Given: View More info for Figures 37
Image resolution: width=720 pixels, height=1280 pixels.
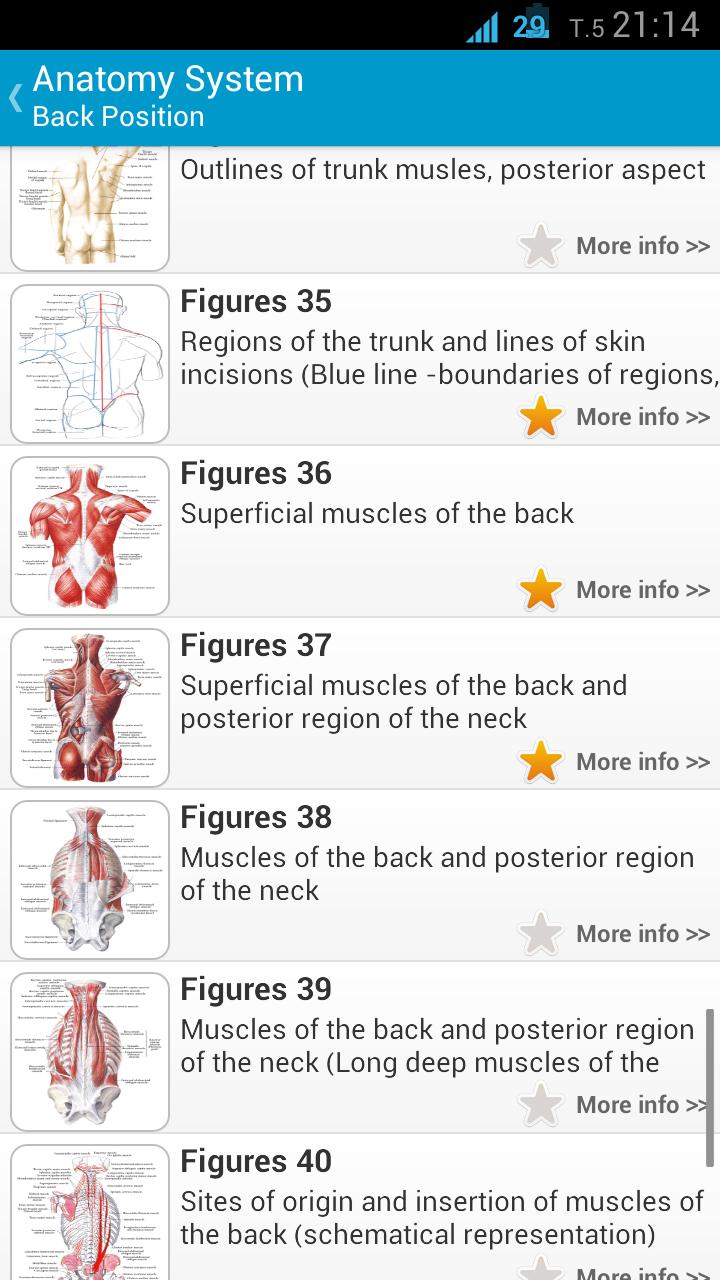Looking at the screenshot, I should [x=643, y=762].
